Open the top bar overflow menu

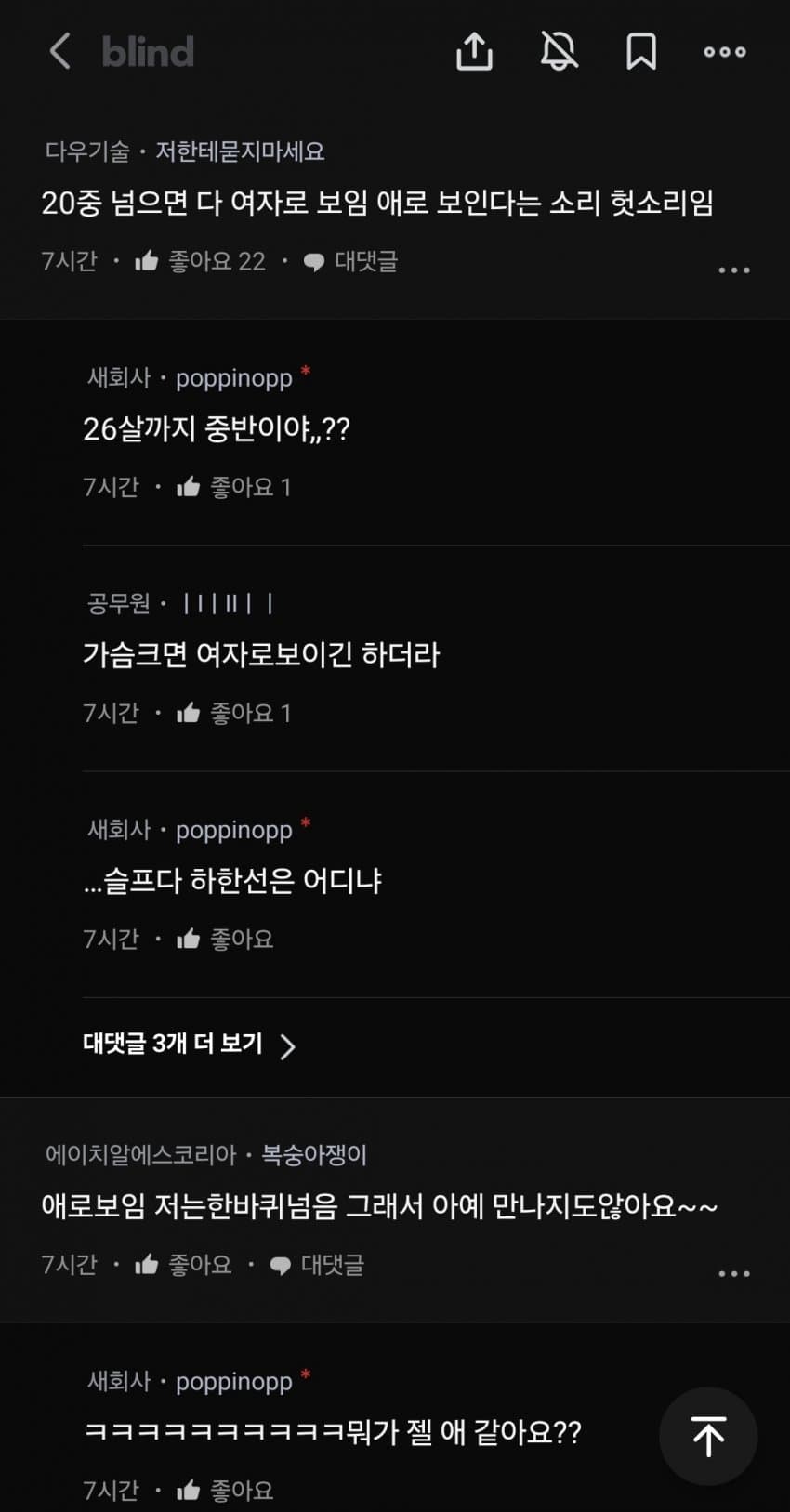(x=725, y=52)
